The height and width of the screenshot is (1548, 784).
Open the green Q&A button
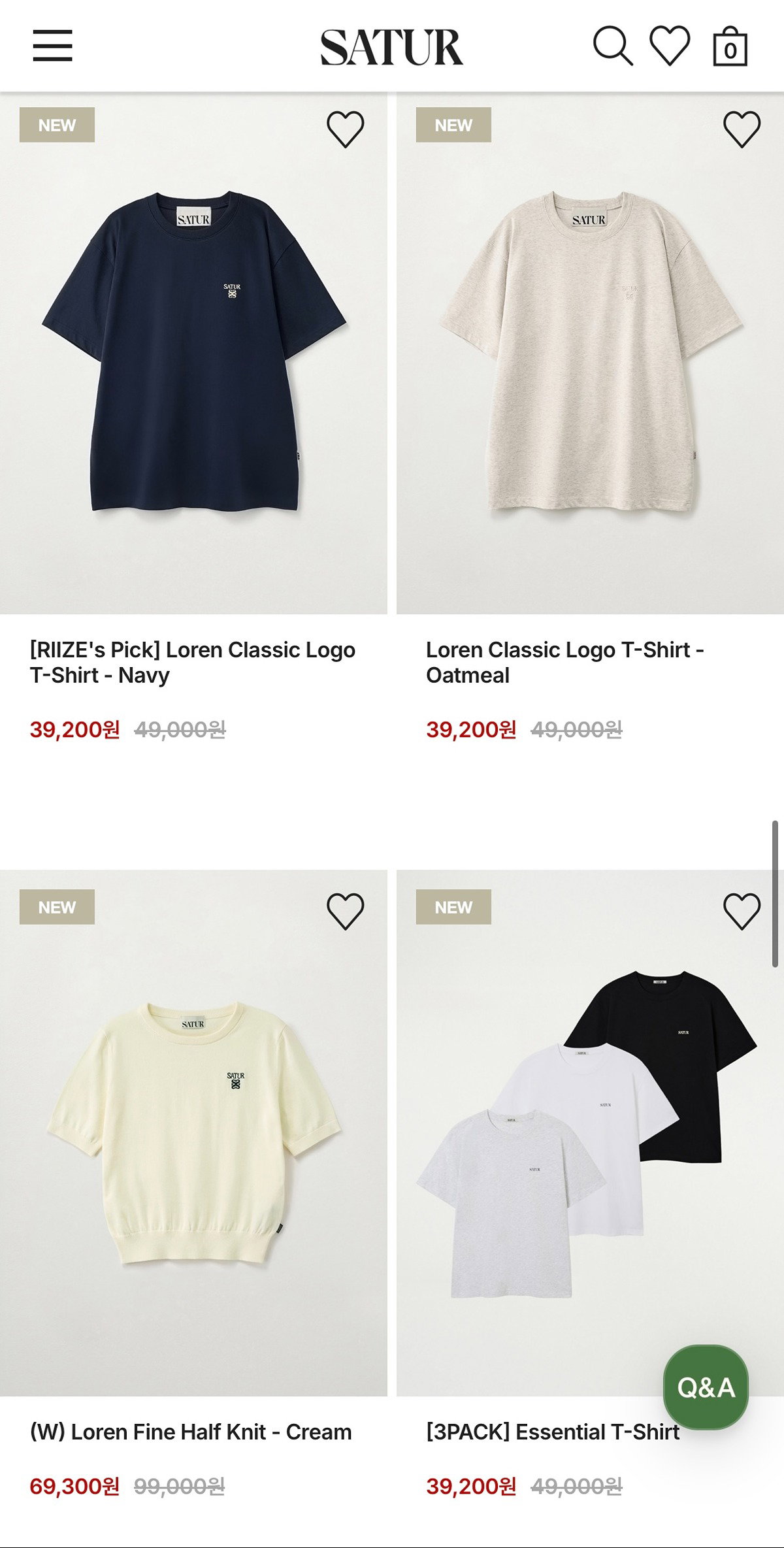(x=706, y=1387)
